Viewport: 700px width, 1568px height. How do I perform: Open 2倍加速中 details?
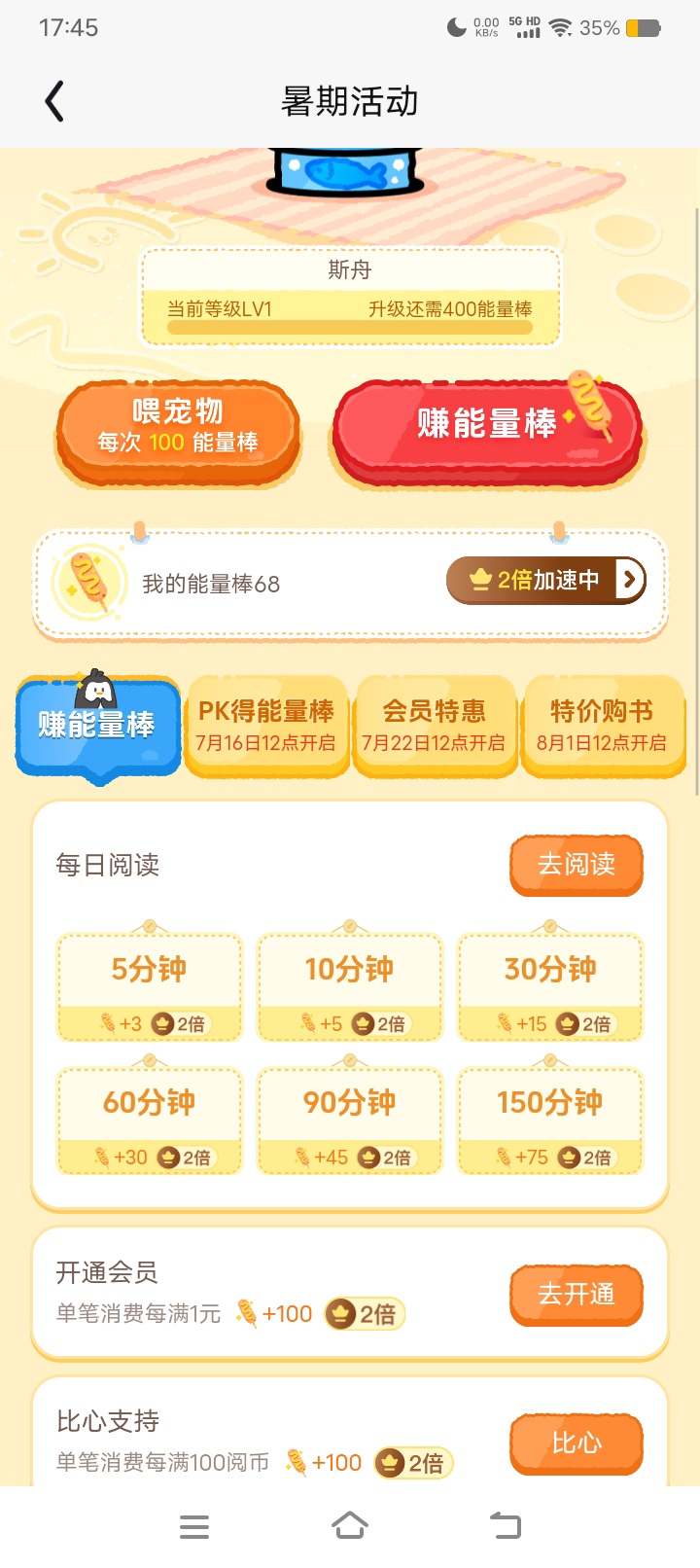[546, 580]
